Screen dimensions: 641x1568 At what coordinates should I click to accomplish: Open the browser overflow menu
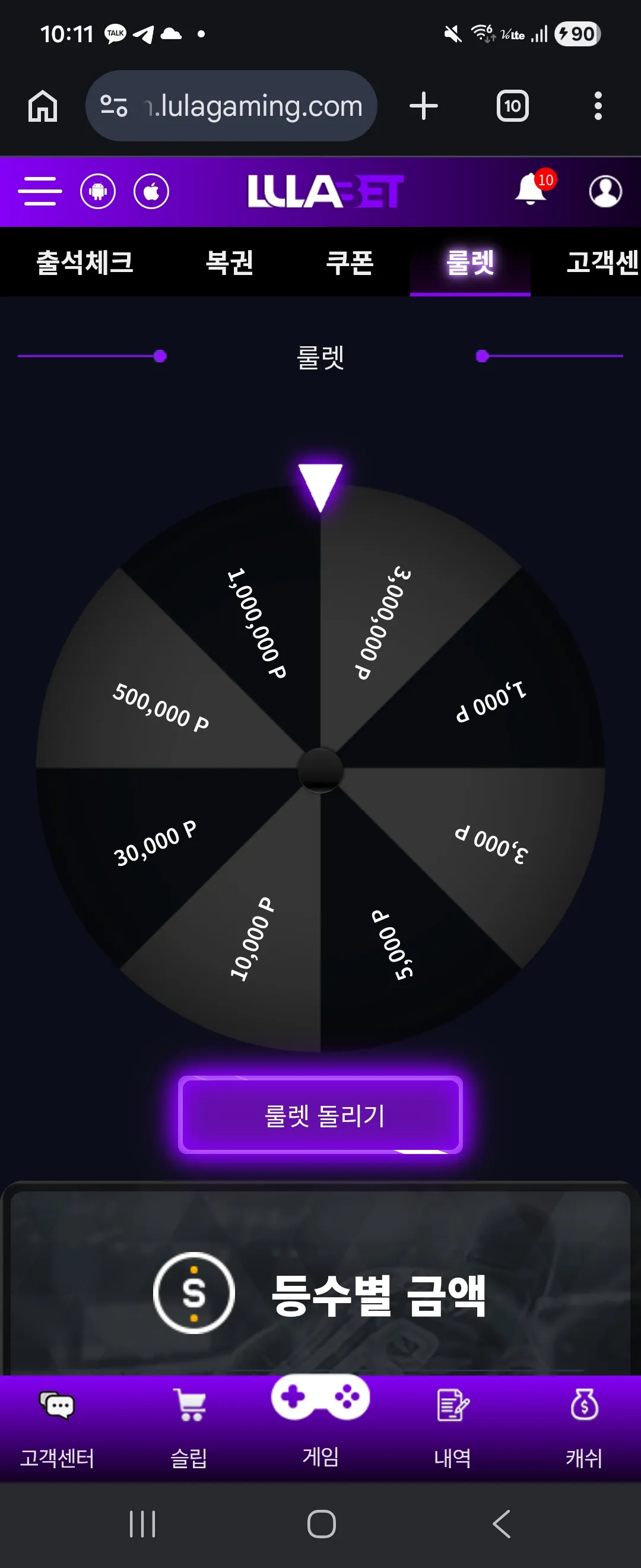pyautogui.click(x=598, y=106)
